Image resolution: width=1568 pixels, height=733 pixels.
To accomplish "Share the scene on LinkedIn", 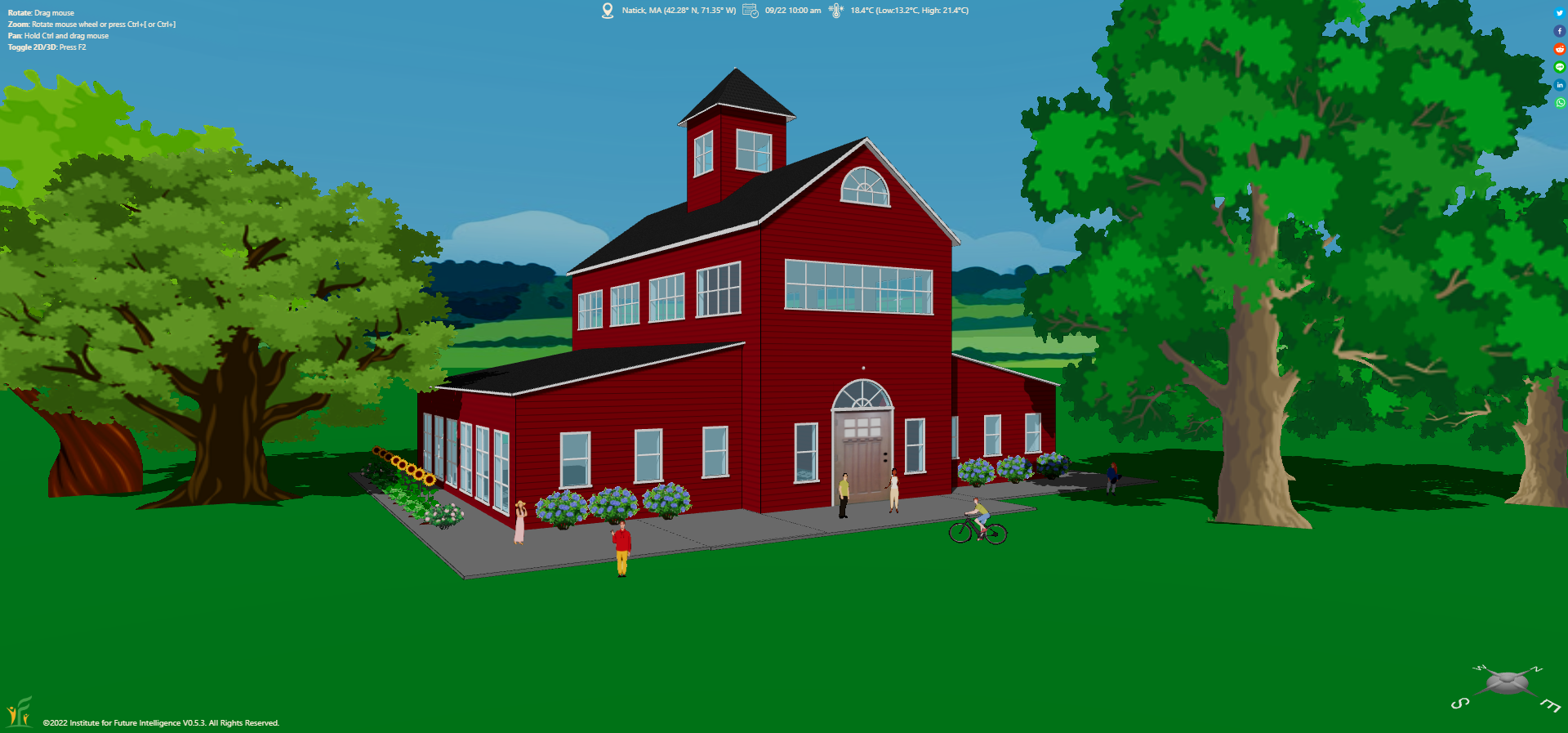I will pyautogui.click(x=1559, y=85).
